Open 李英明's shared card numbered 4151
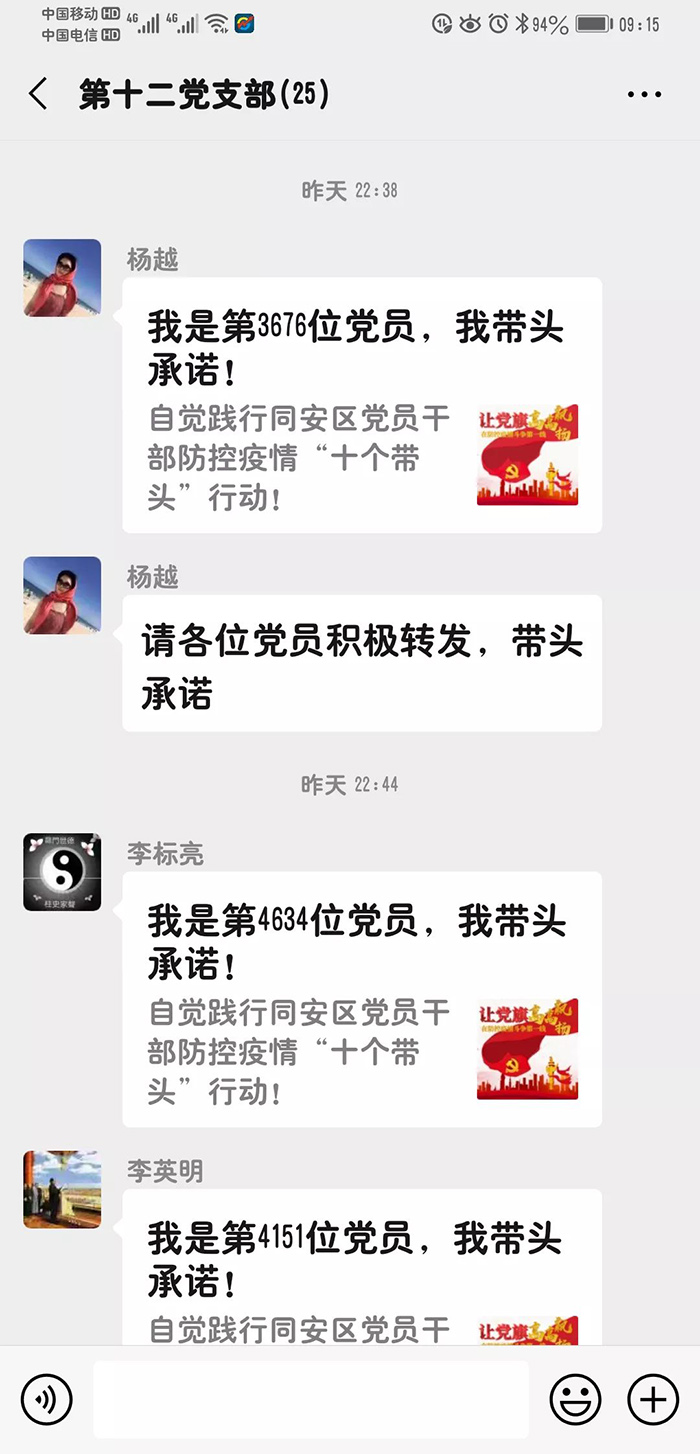This screenshot has height=1454, width=700. point(362,1270)
